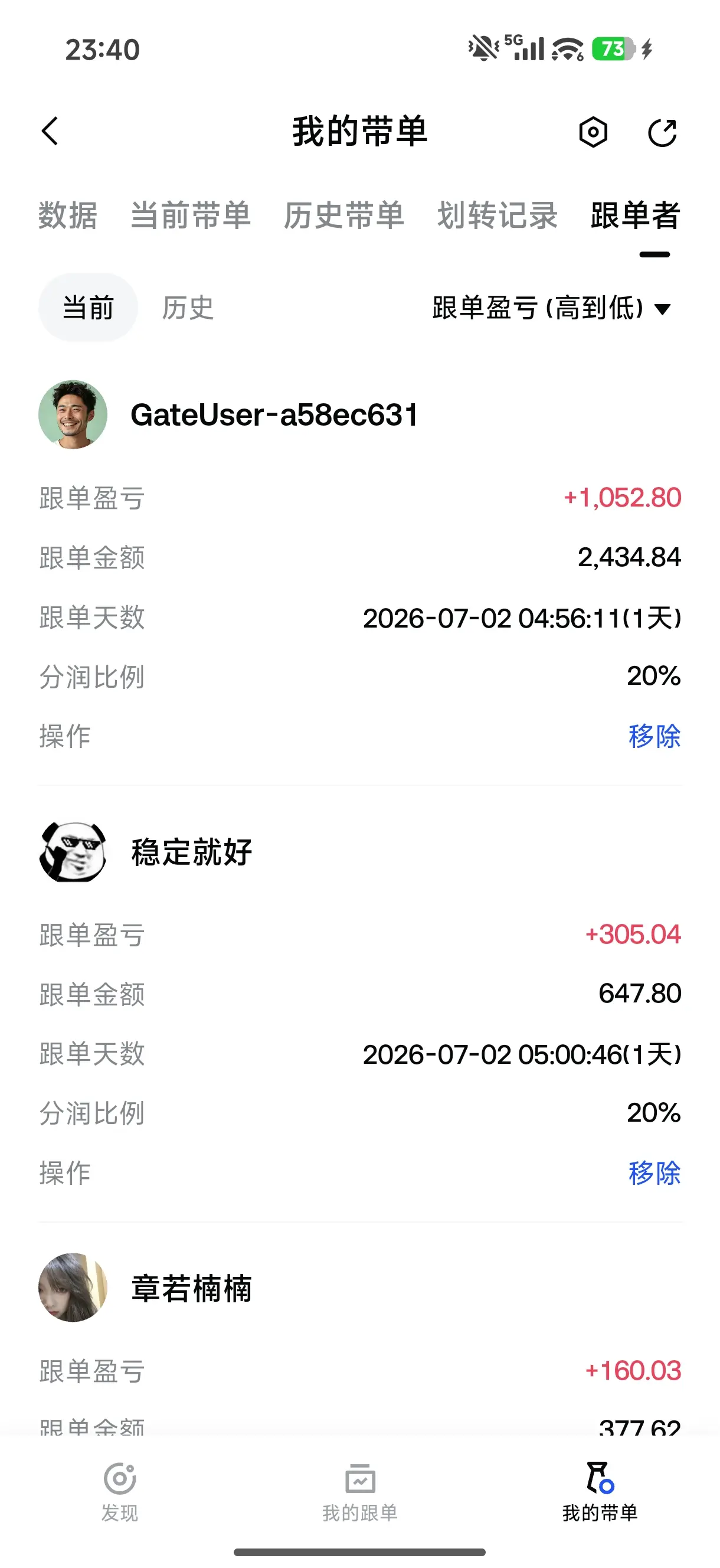This screenshot has width=720, height=1568.
Task: Go back using the top-left arrow
Action: click(x=50, y=132)
